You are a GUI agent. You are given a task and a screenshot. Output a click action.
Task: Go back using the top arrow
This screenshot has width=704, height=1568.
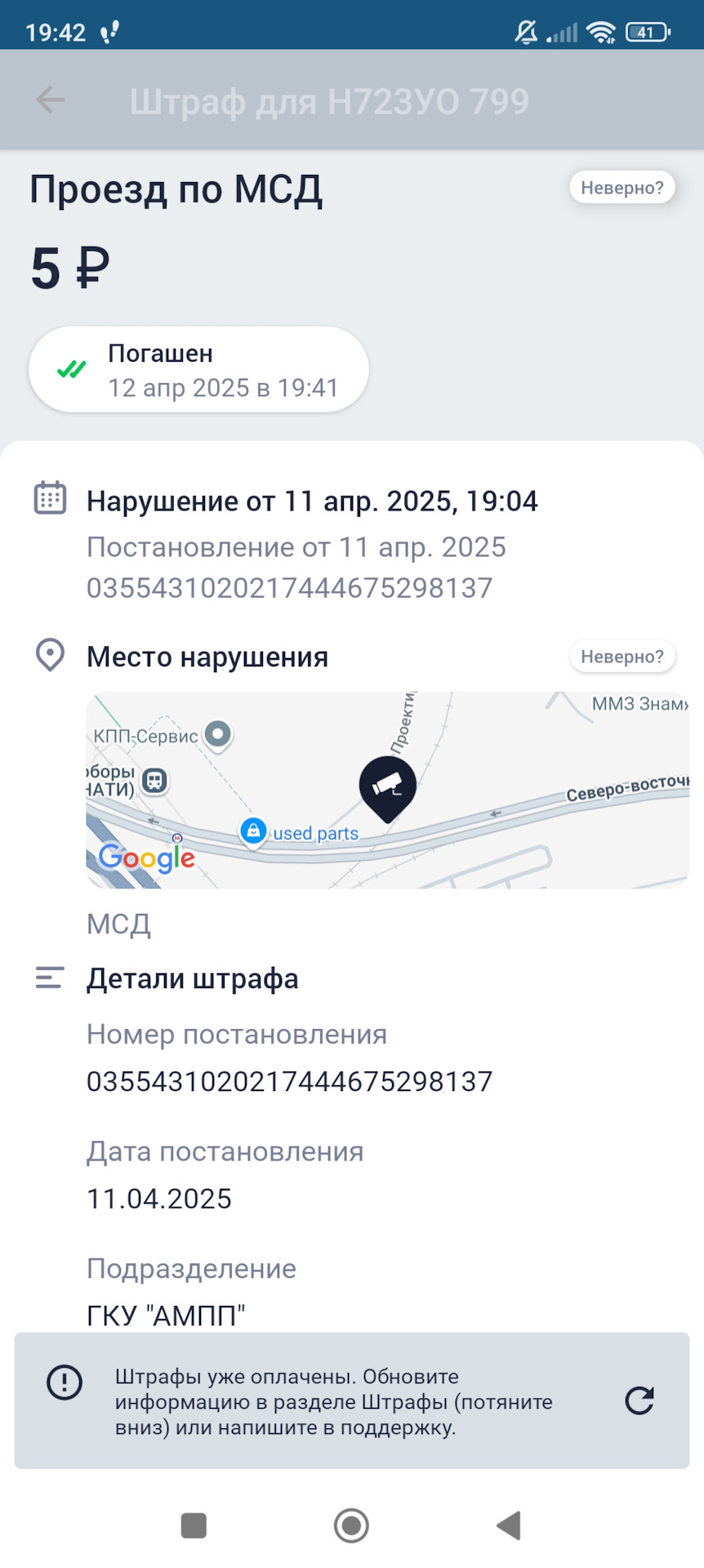(51, 100)
